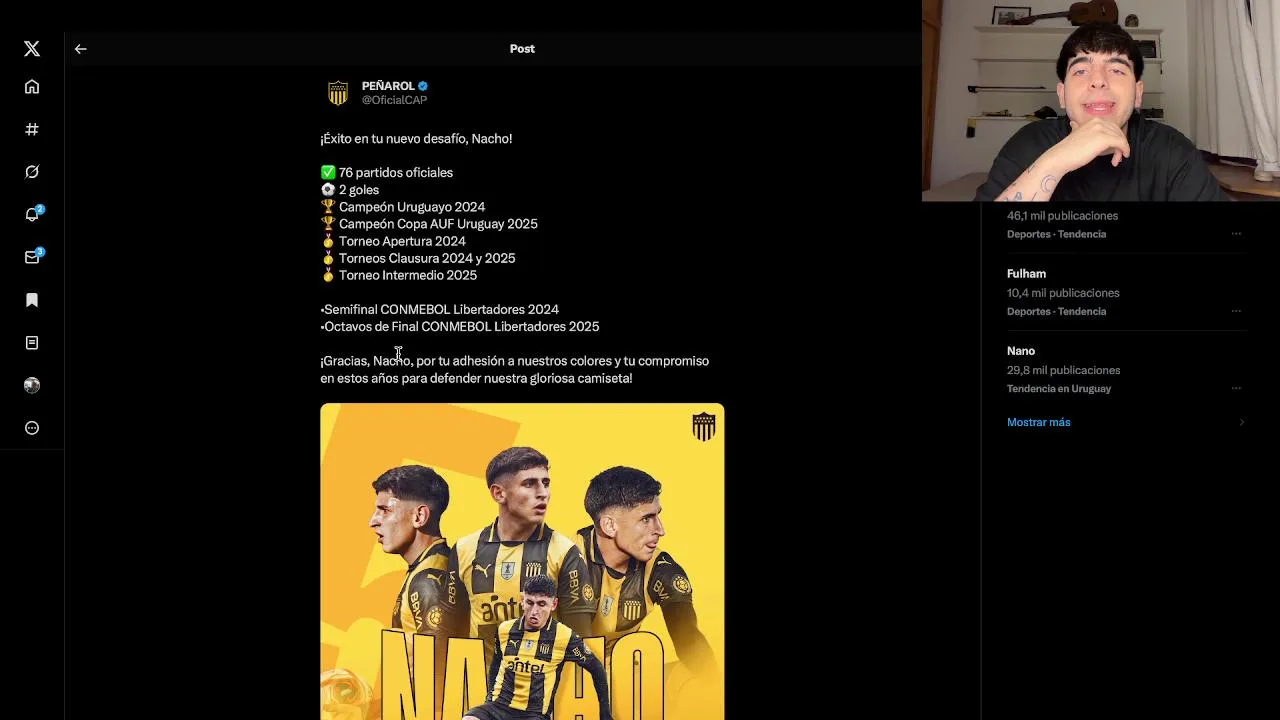
Task: Open the Nano trending topic
Action: pyautogui.click(x=1020, y=351)
